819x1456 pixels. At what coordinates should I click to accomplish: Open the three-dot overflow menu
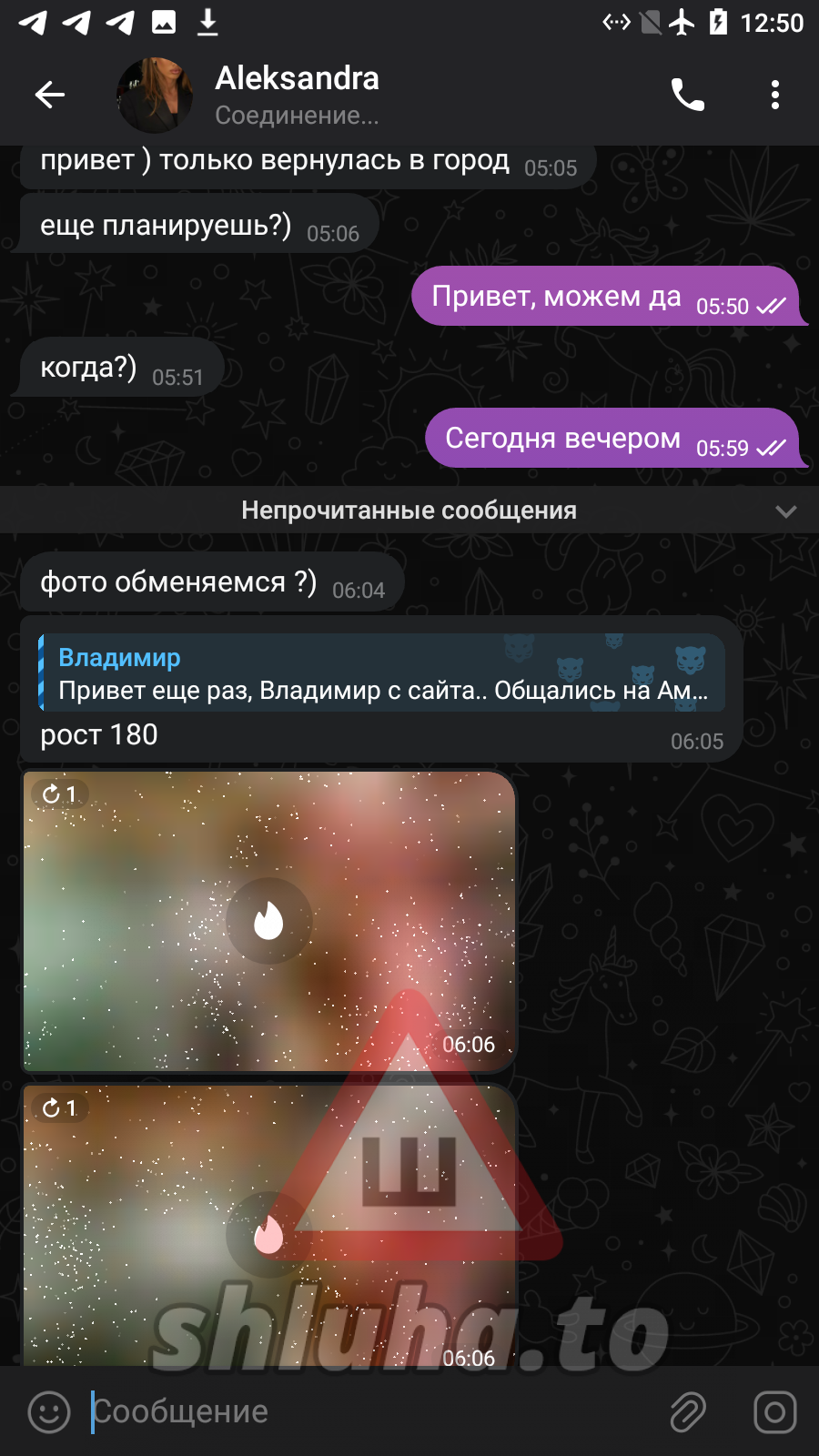774,95
